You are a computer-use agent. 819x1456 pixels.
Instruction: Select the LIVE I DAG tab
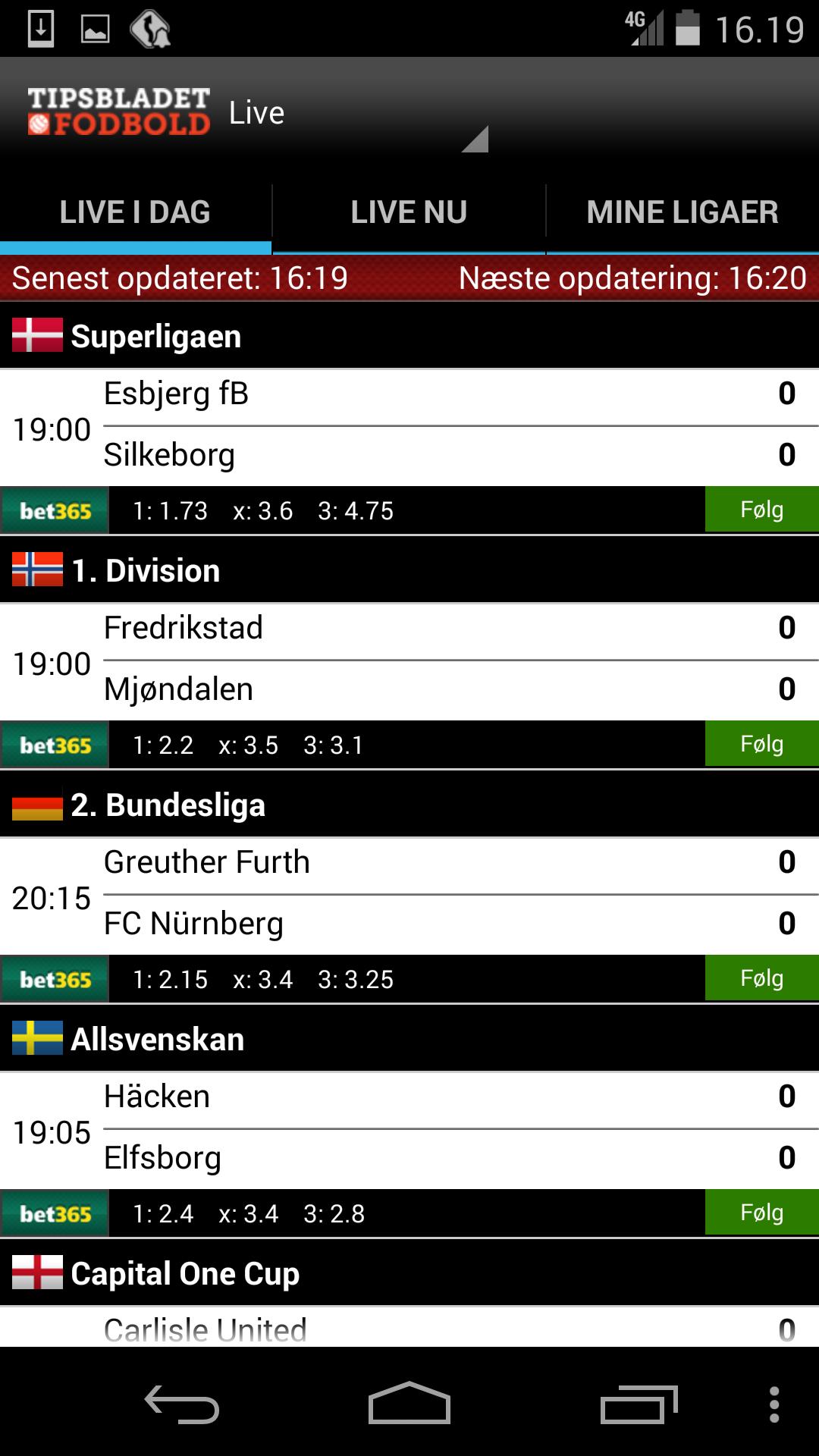point(135,212)
